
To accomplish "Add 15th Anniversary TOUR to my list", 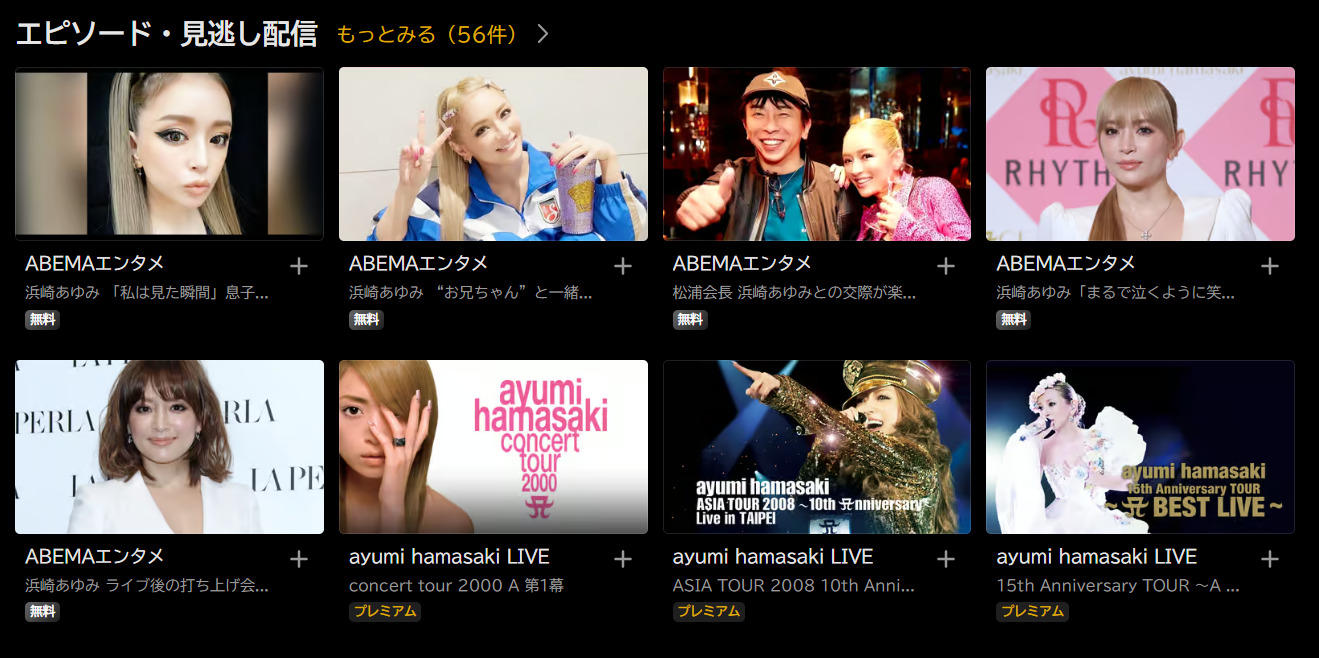I will (1269, 559).
